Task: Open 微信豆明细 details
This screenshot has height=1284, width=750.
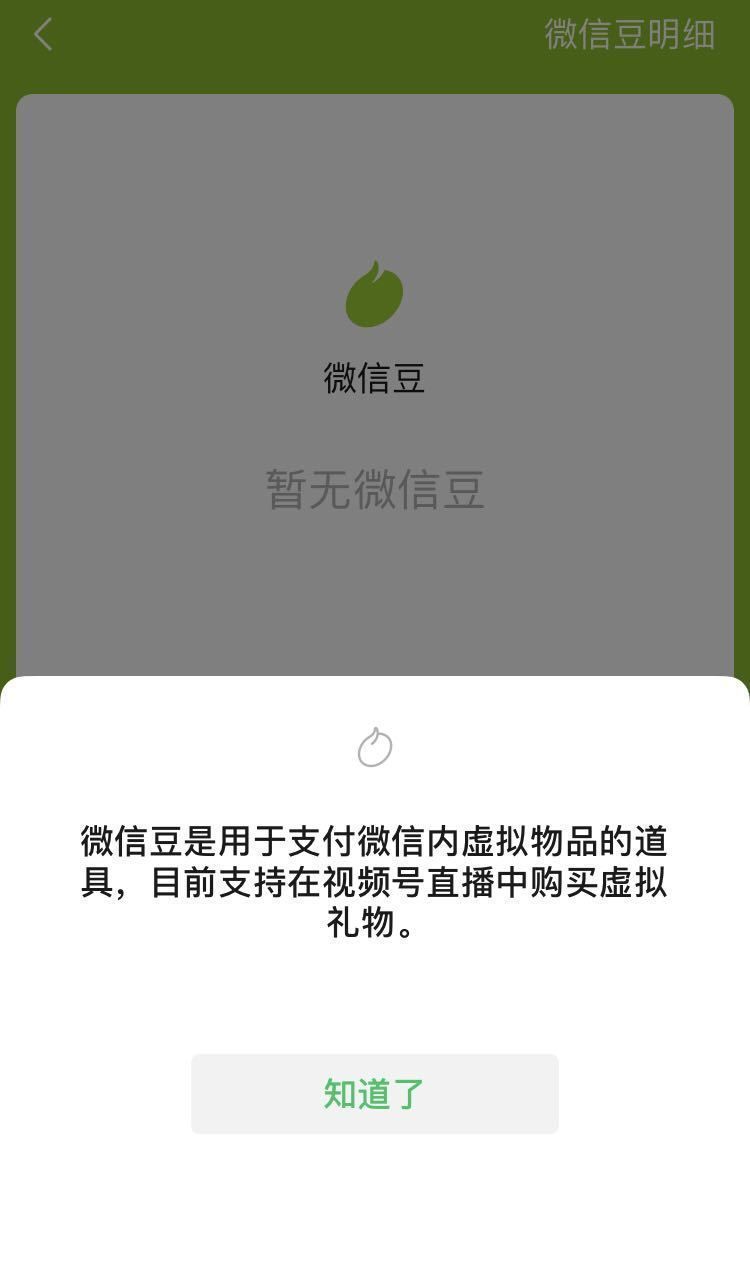Action: pos(629,35)
